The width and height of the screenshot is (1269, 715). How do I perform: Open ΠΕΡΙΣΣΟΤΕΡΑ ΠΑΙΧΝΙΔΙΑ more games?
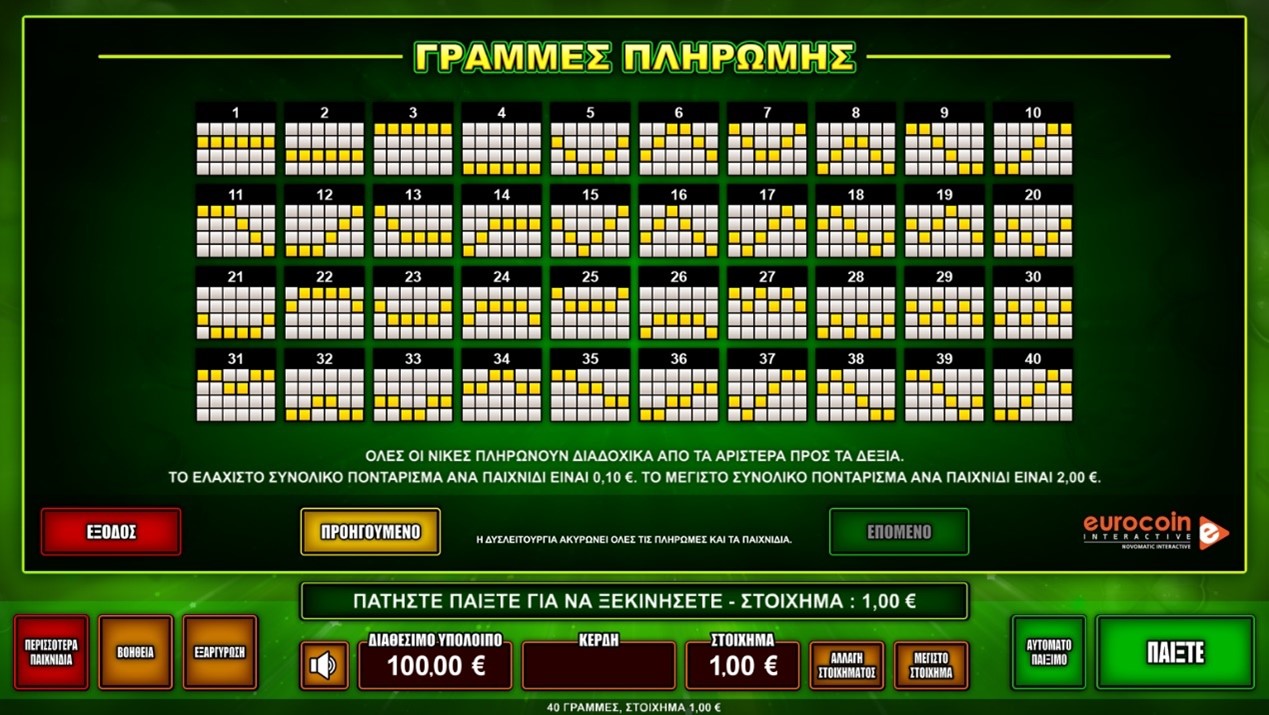point(51,652)
